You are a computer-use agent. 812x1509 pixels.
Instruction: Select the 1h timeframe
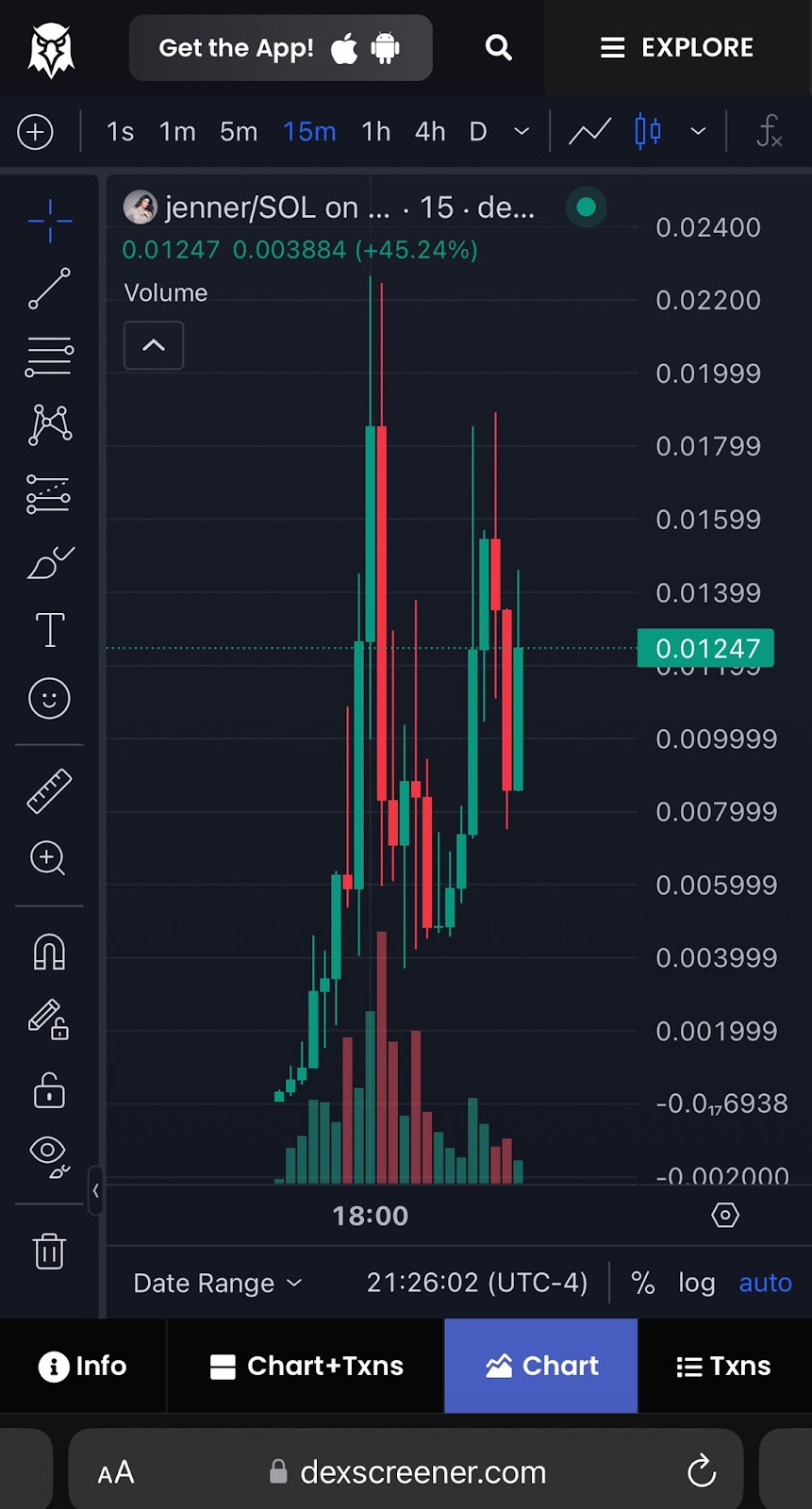coord(375,131)
